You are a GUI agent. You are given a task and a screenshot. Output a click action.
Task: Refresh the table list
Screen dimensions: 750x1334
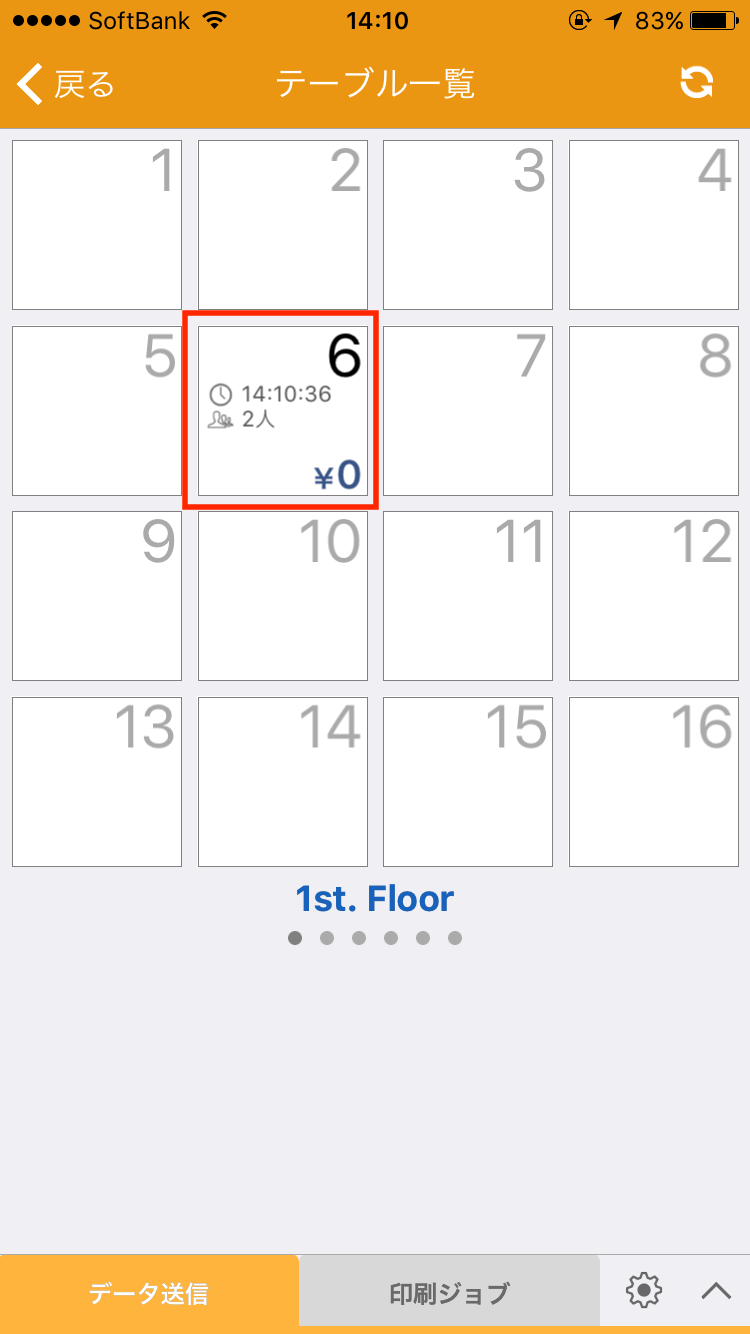point(696,83)
